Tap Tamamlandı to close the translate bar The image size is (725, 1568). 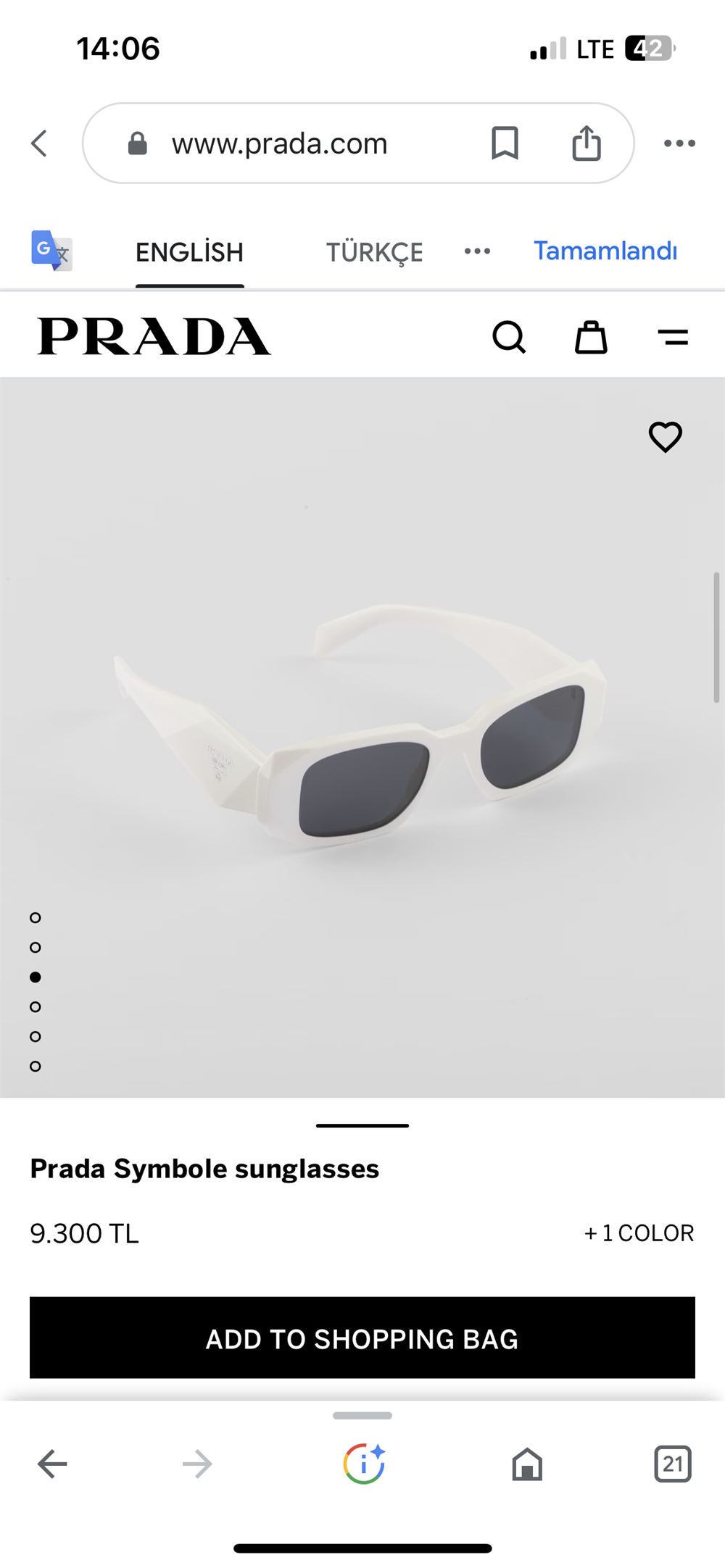click(605, 251)
